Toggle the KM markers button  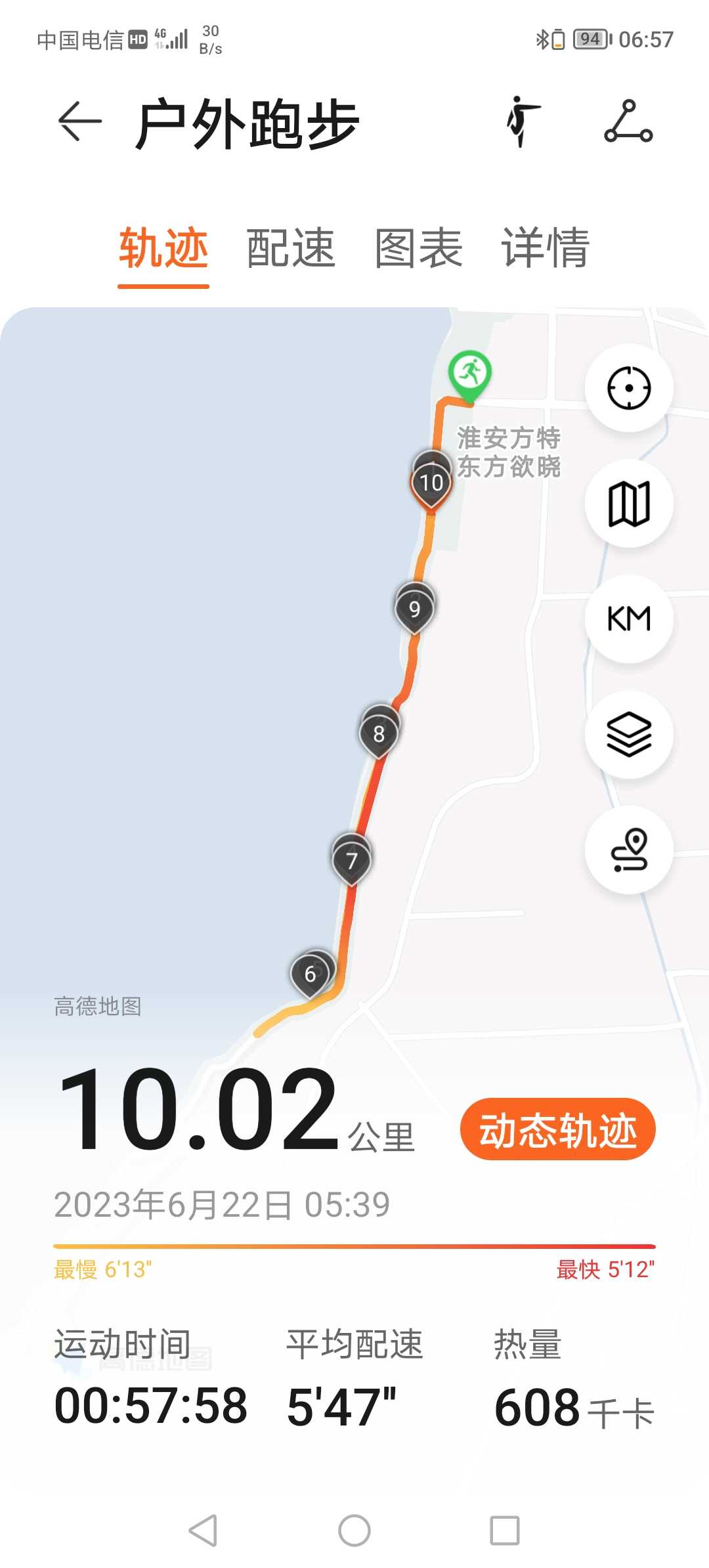[x=629, y=619]
